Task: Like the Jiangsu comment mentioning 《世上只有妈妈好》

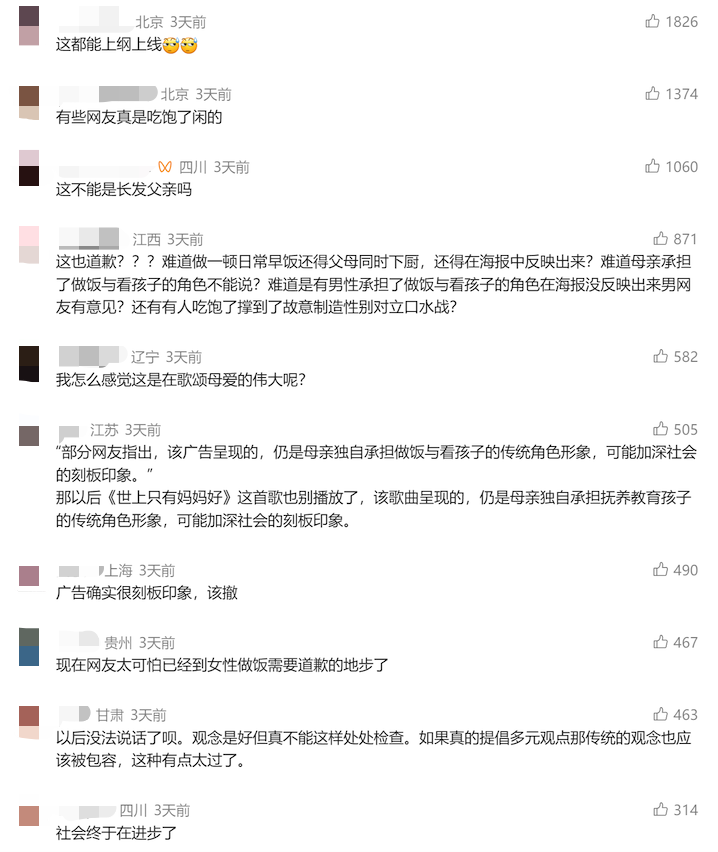Action: point(660,429)
